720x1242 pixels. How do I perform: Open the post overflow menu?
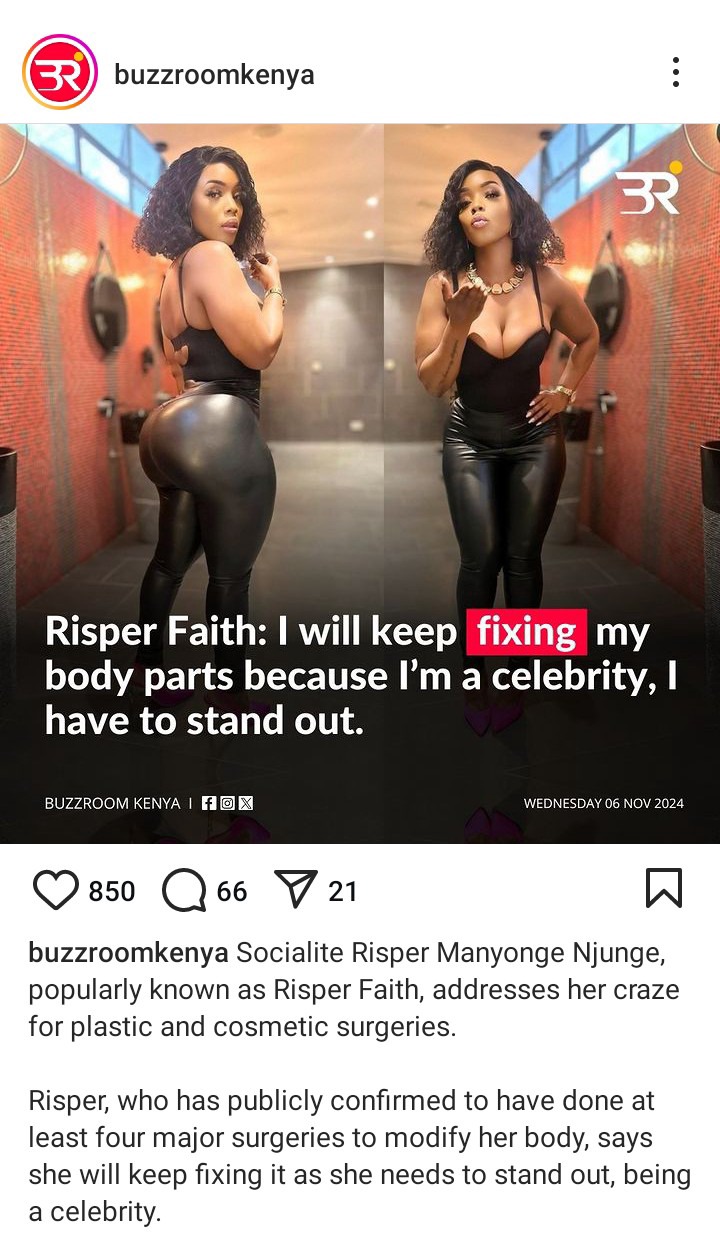point(676,72)
